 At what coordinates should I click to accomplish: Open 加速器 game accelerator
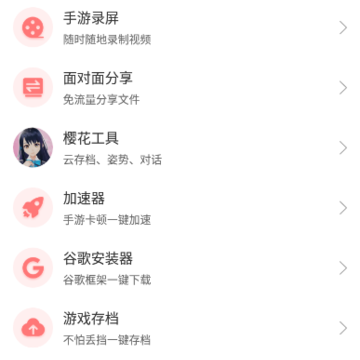coord(180,208)
